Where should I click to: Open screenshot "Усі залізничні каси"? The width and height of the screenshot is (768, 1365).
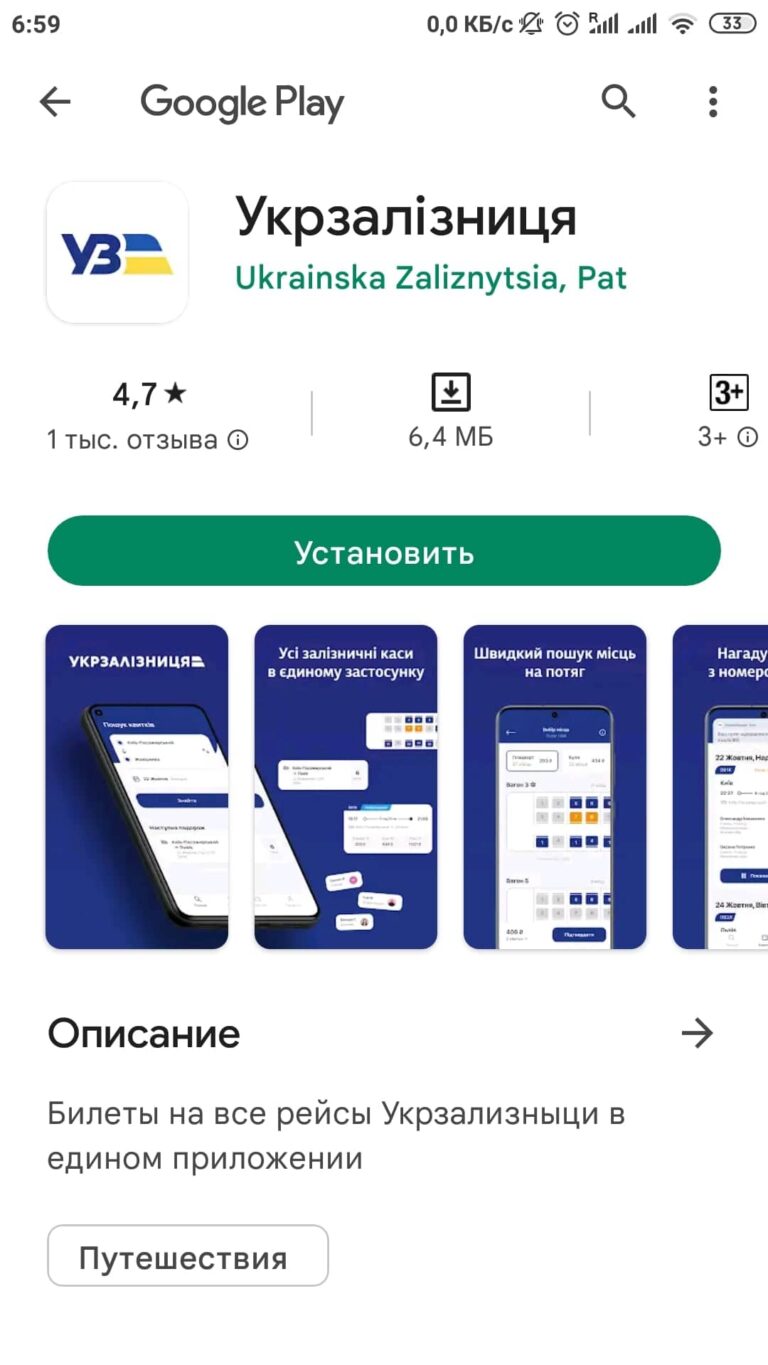[346, 787]
